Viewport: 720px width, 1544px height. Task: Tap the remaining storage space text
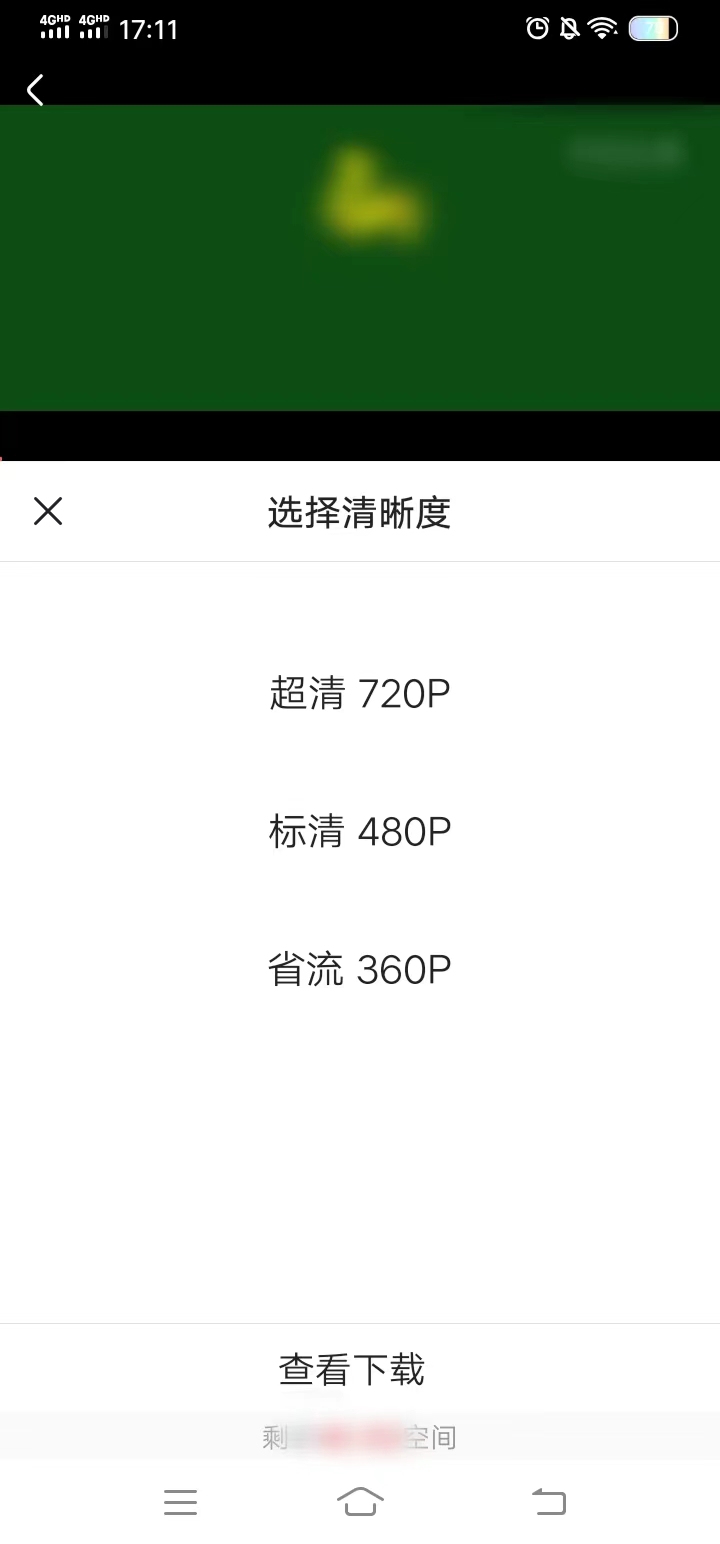click(x=360, y=1437)
